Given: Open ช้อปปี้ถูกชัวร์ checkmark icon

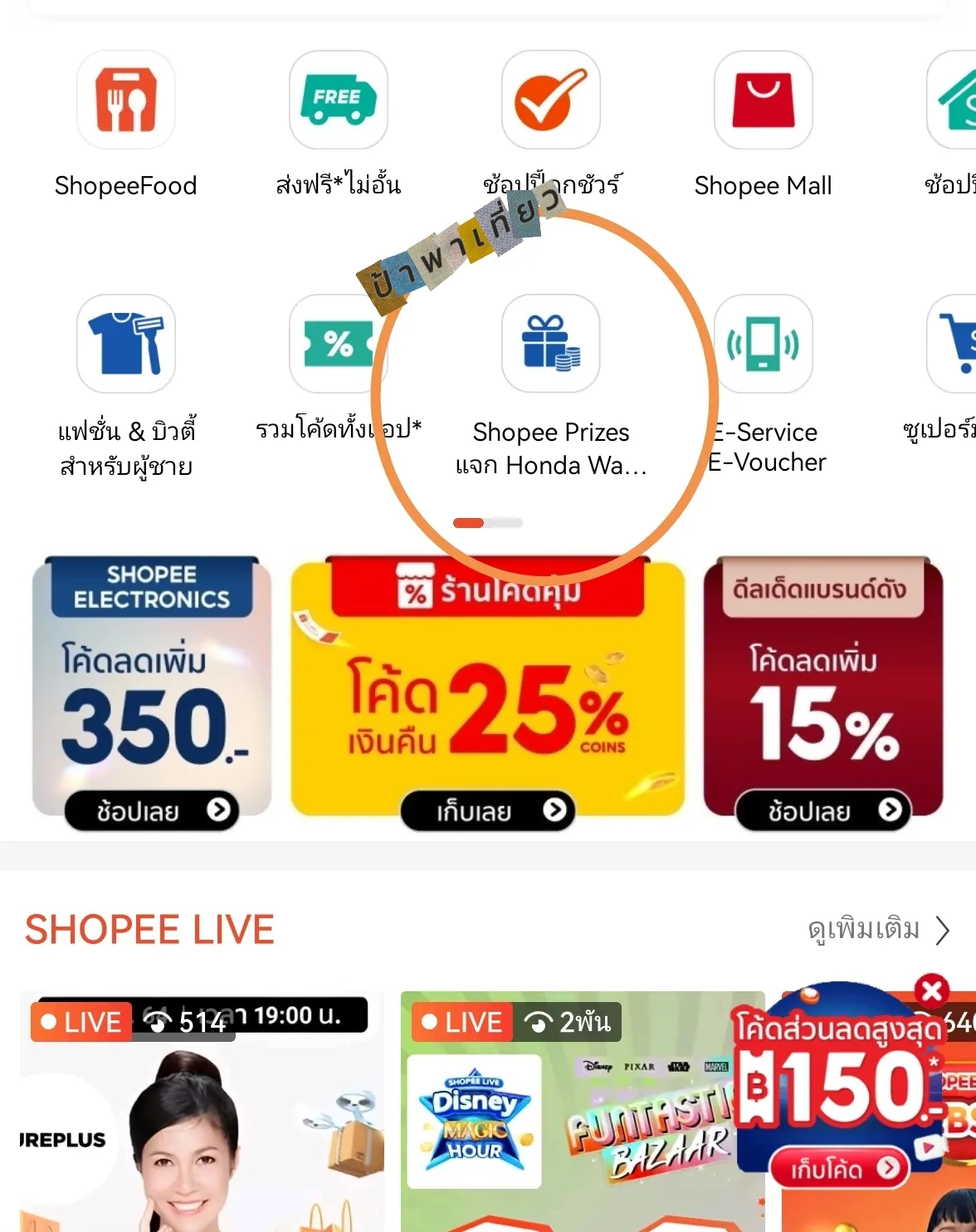Looking at the screenshot, I should point(550,100).
